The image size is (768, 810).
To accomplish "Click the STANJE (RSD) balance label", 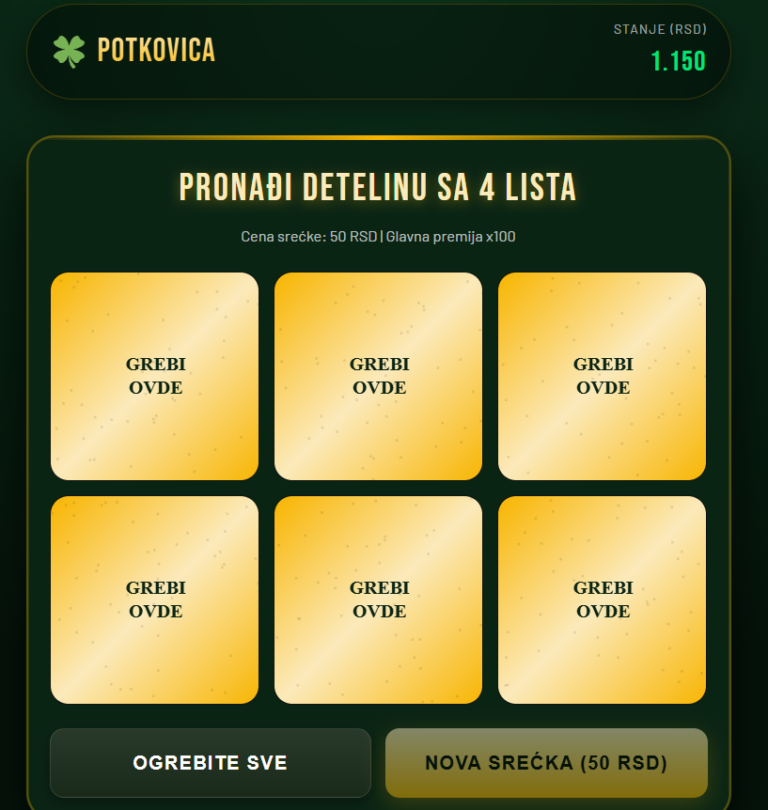I will tap(660, 30).
